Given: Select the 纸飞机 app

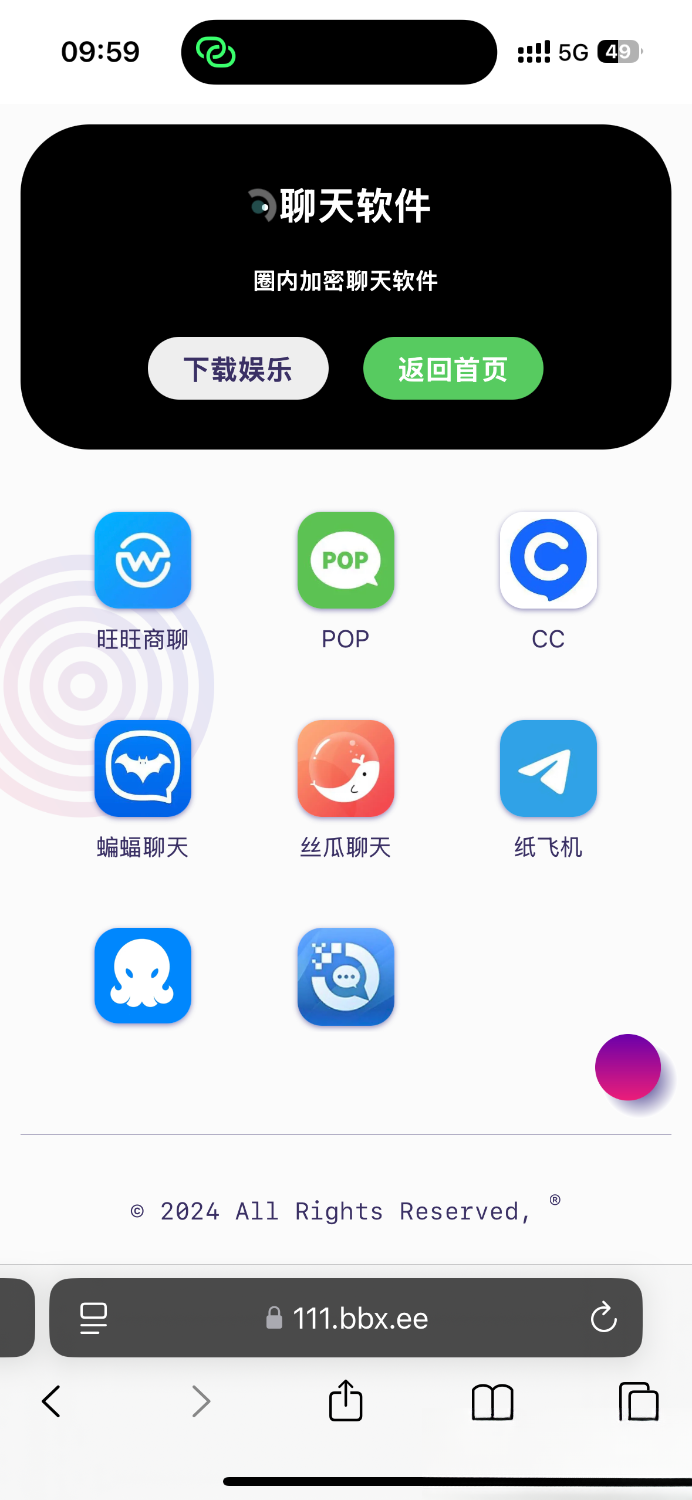Looking at the screenshot, I should click(x=548, y=768).
